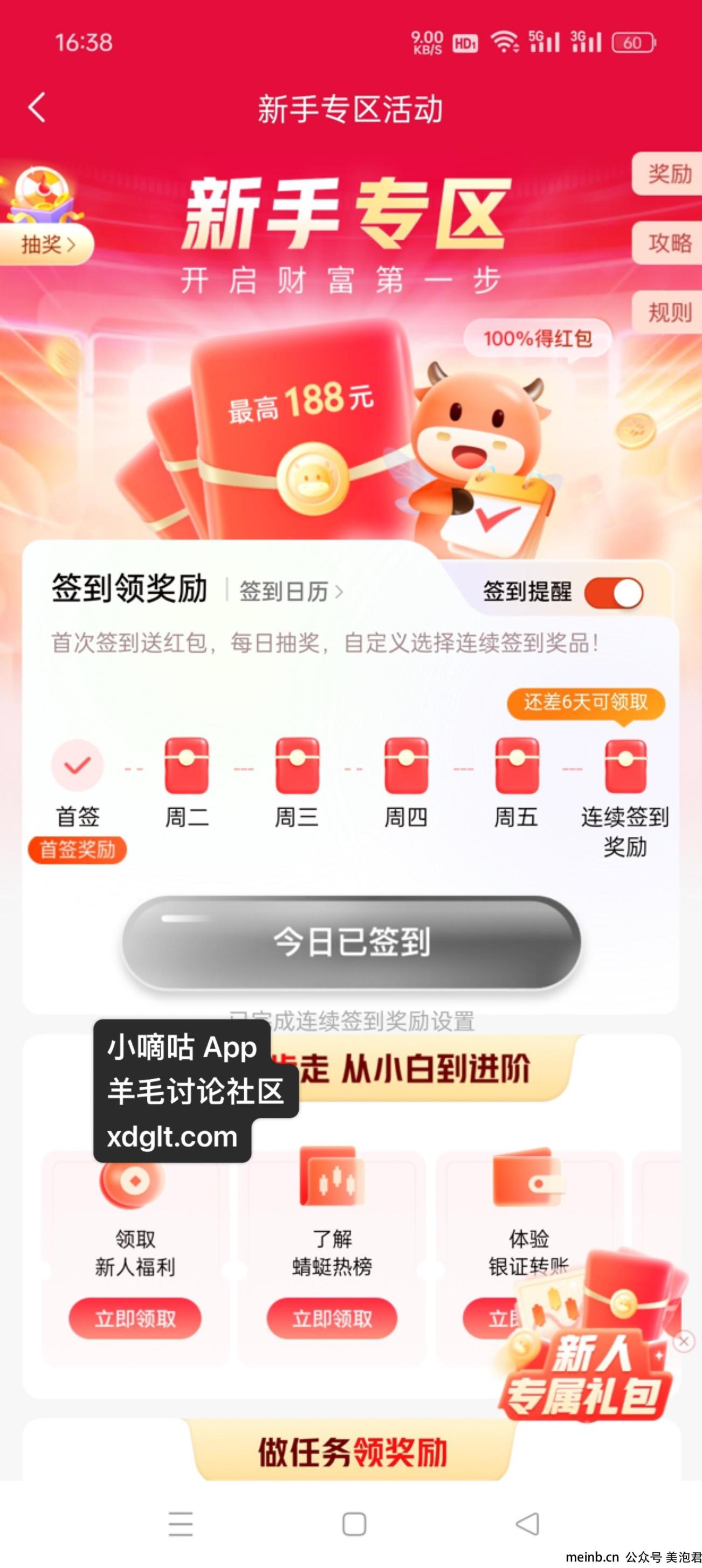Toggle the 签到提醒 switch off
Image resolution: width=702 pixels, height=1568 pixels.
pyautogui.click(x=614, y=593)
